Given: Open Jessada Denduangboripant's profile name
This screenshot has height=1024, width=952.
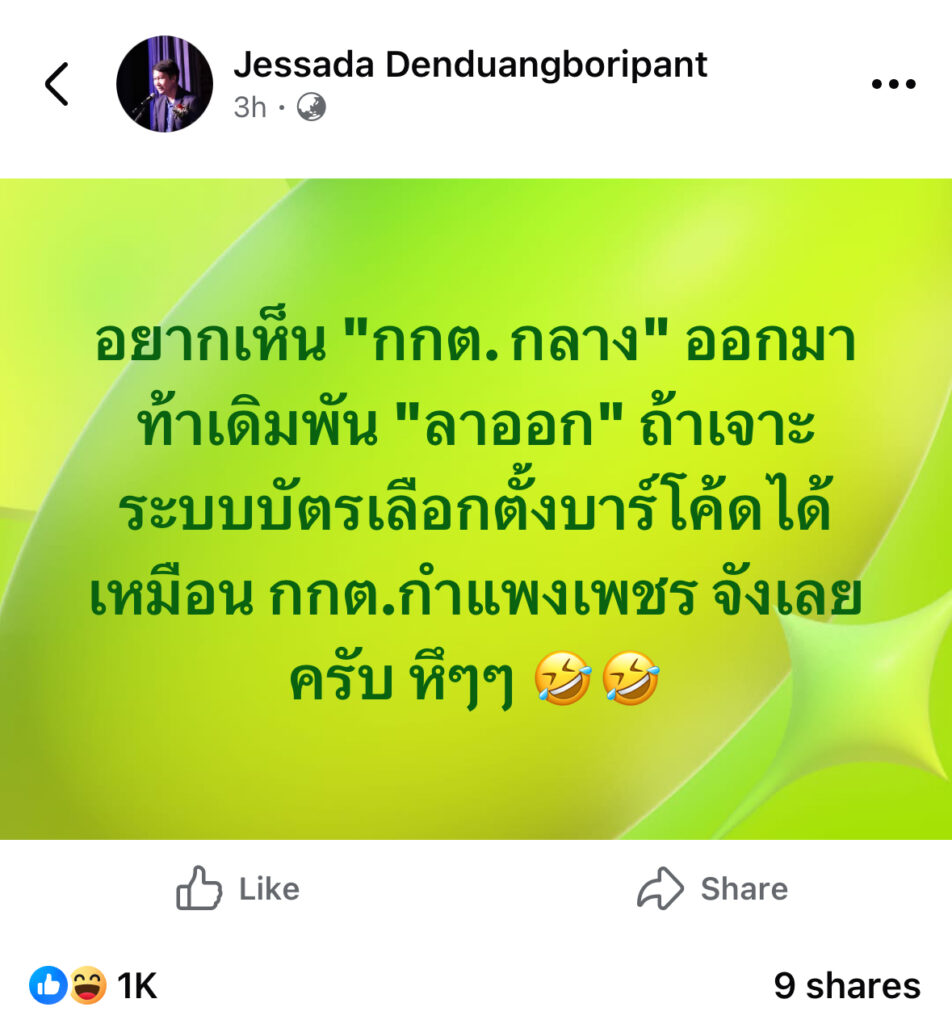Looking at the screenshot, I should [x=470, y=64].
